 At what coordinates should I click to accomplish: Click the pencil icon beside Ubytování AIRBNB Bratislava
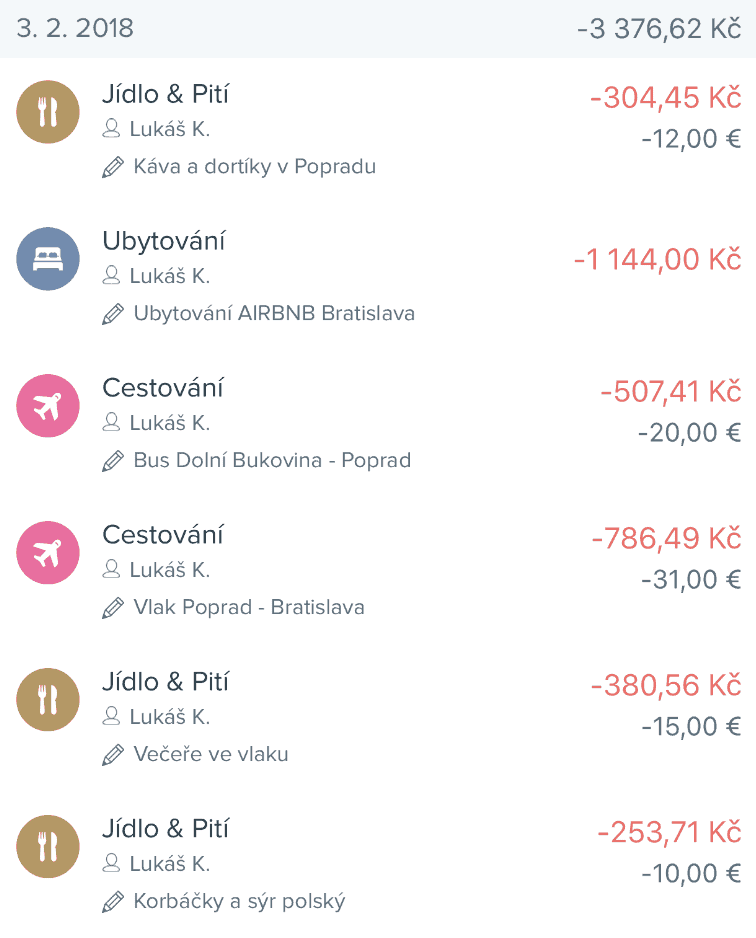pyautogui.click(x=115, y=314)
